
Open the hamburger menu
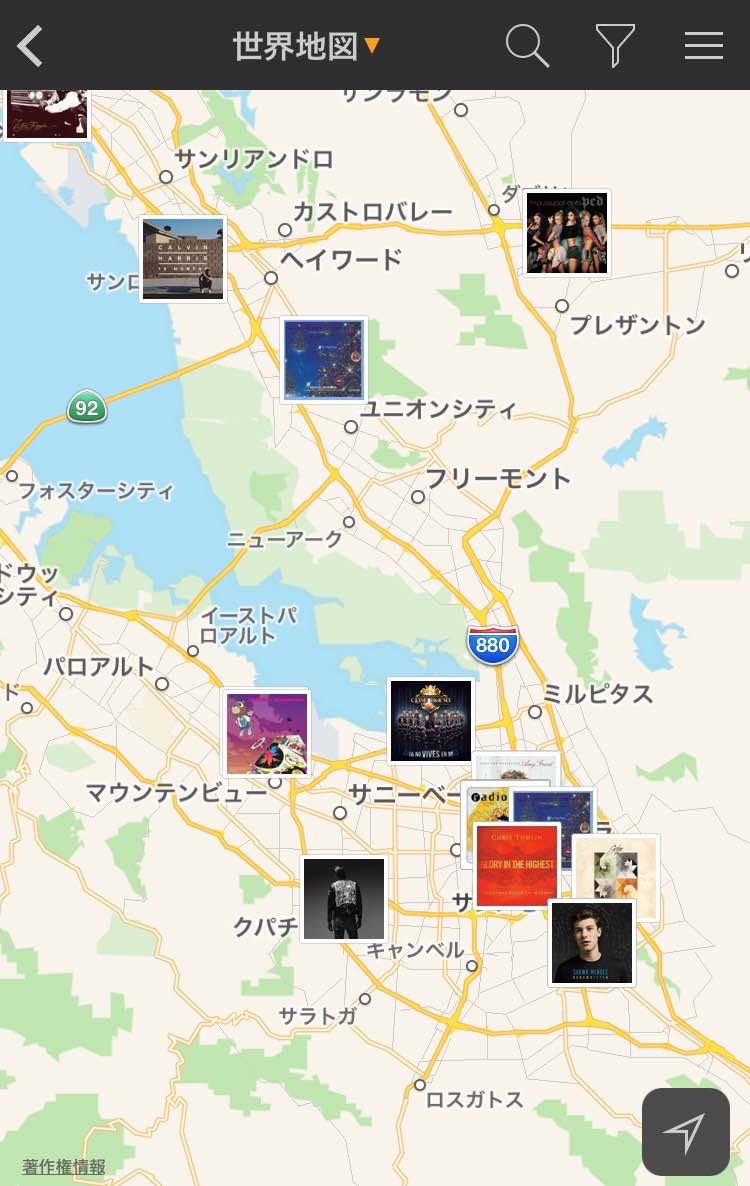(703, 46)
